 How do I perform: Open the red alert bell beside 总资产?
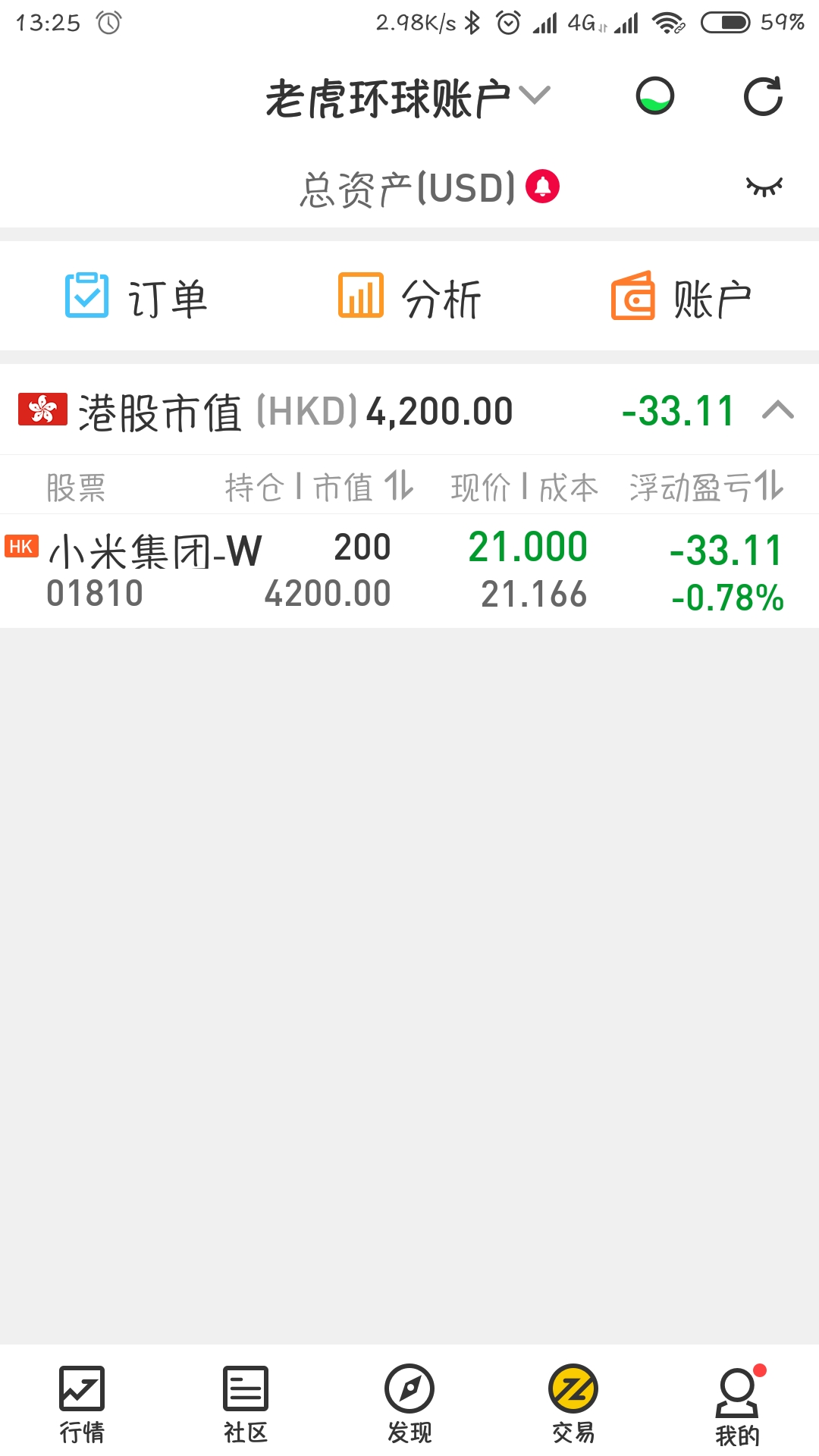tap(543, 187)
